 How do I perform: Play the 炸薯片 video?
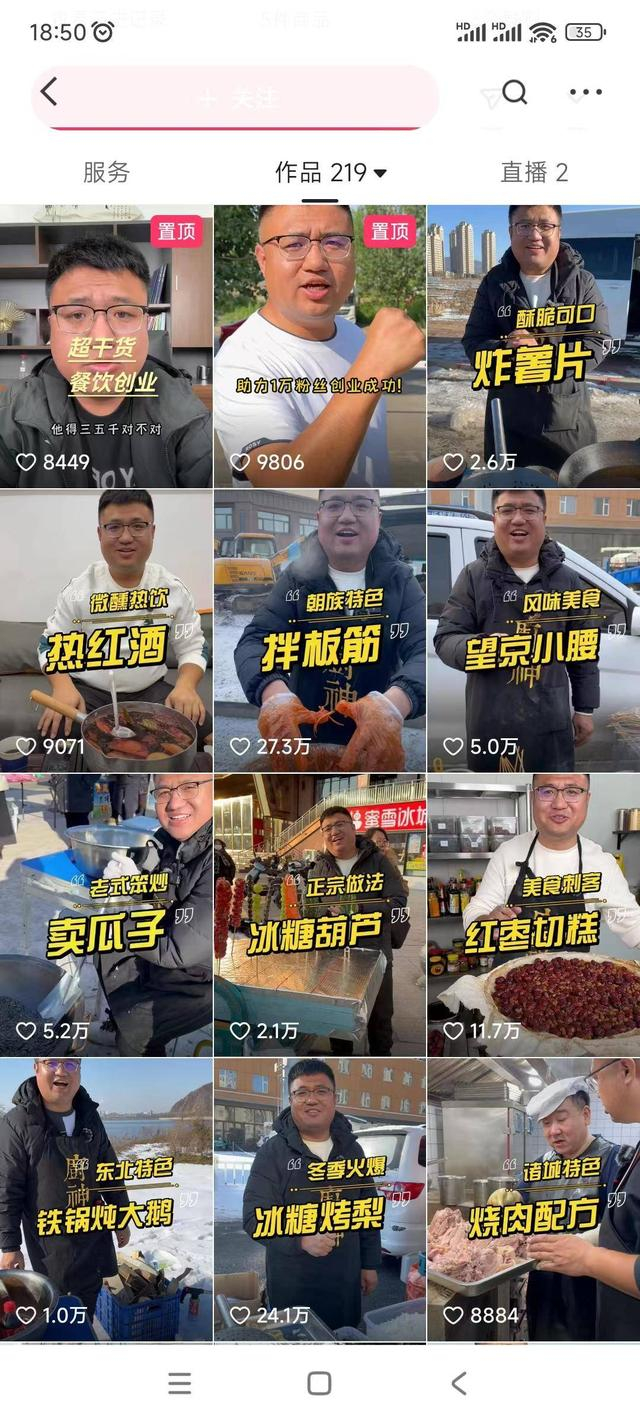(x=534, y=346)
